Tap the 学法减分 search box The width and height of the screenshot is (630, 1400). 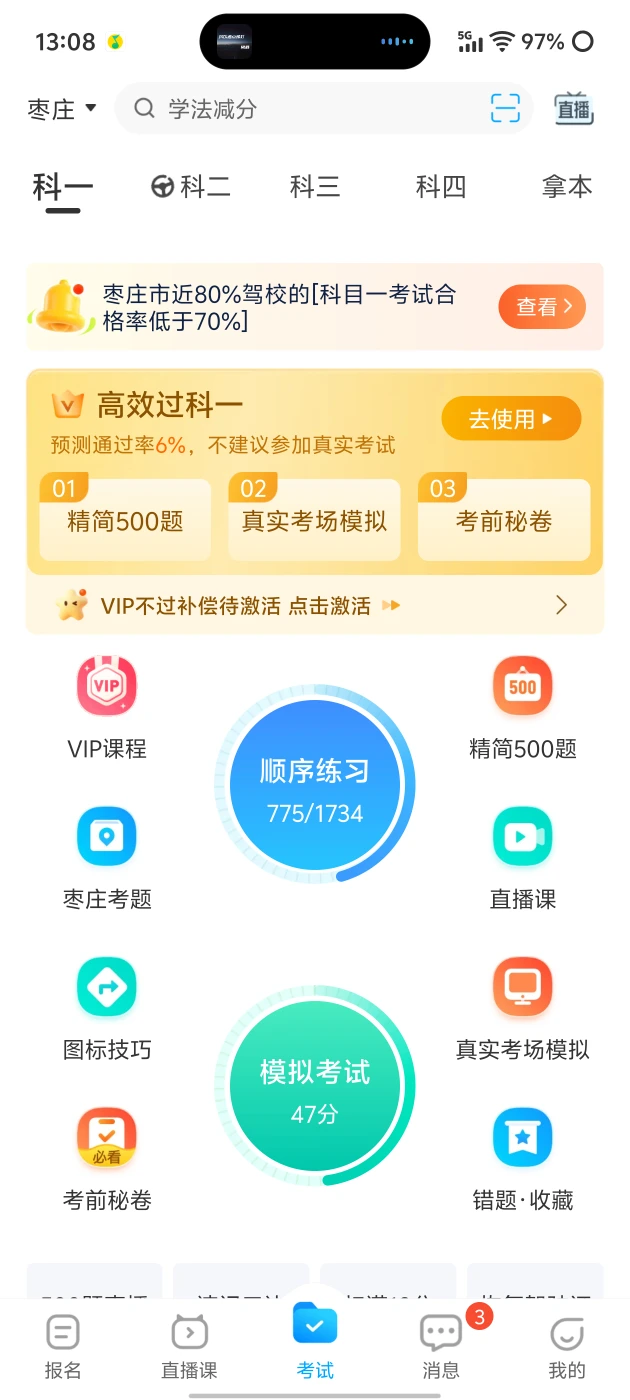click(300, 109)
